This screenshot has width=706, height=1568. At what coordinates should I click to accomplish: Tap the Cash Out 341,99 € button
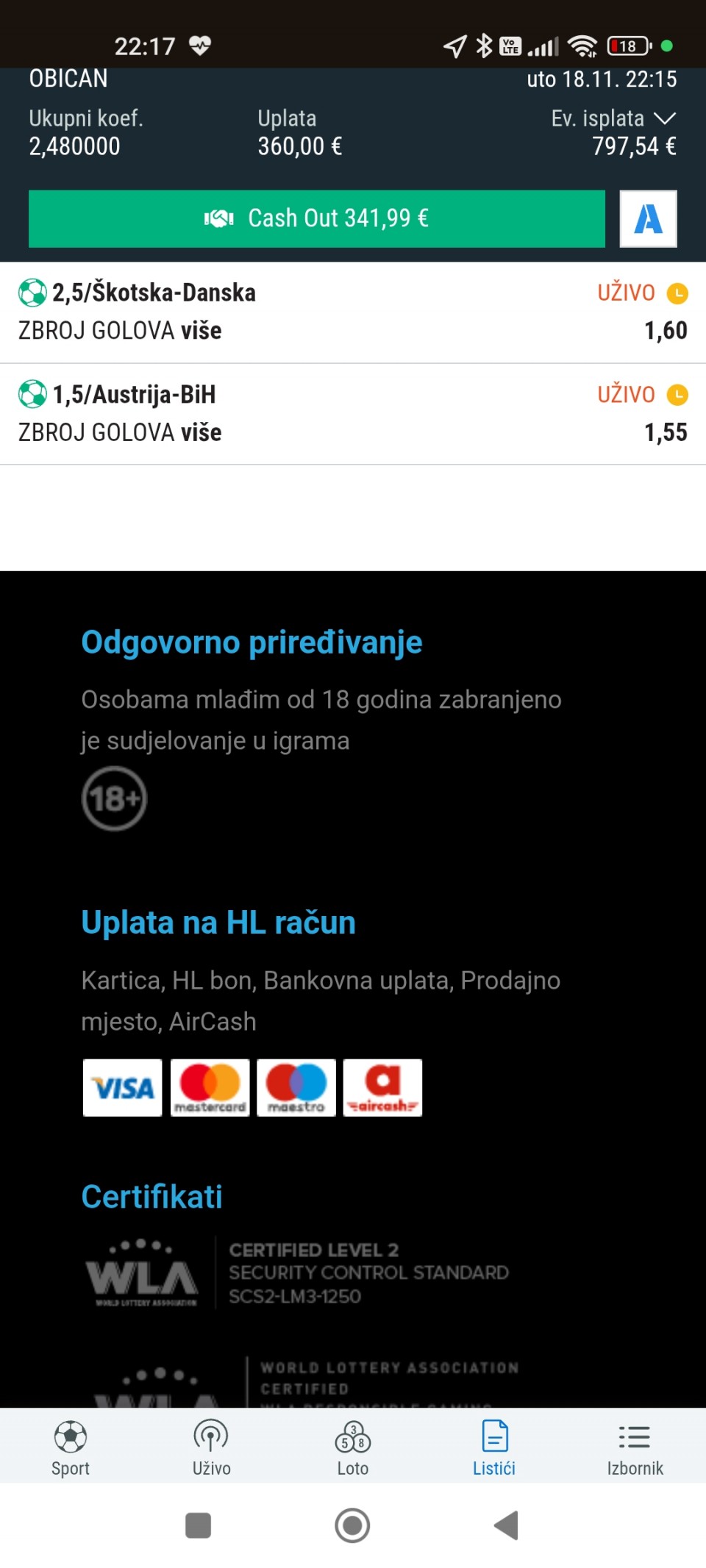316,218
